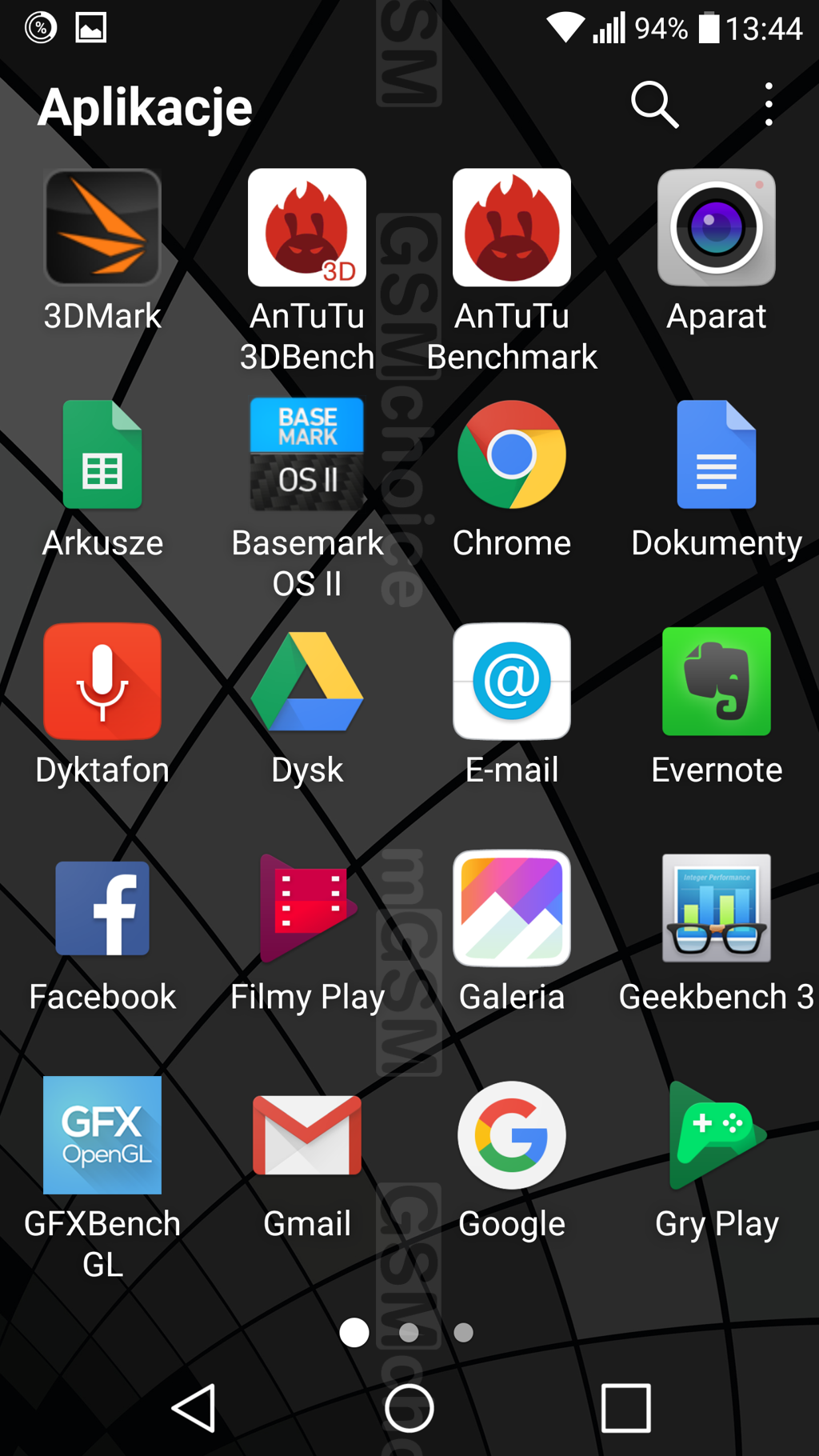819x1456 pixels.
Task: Start the Dyktafon voice recorder
Action: click(102, 682)
